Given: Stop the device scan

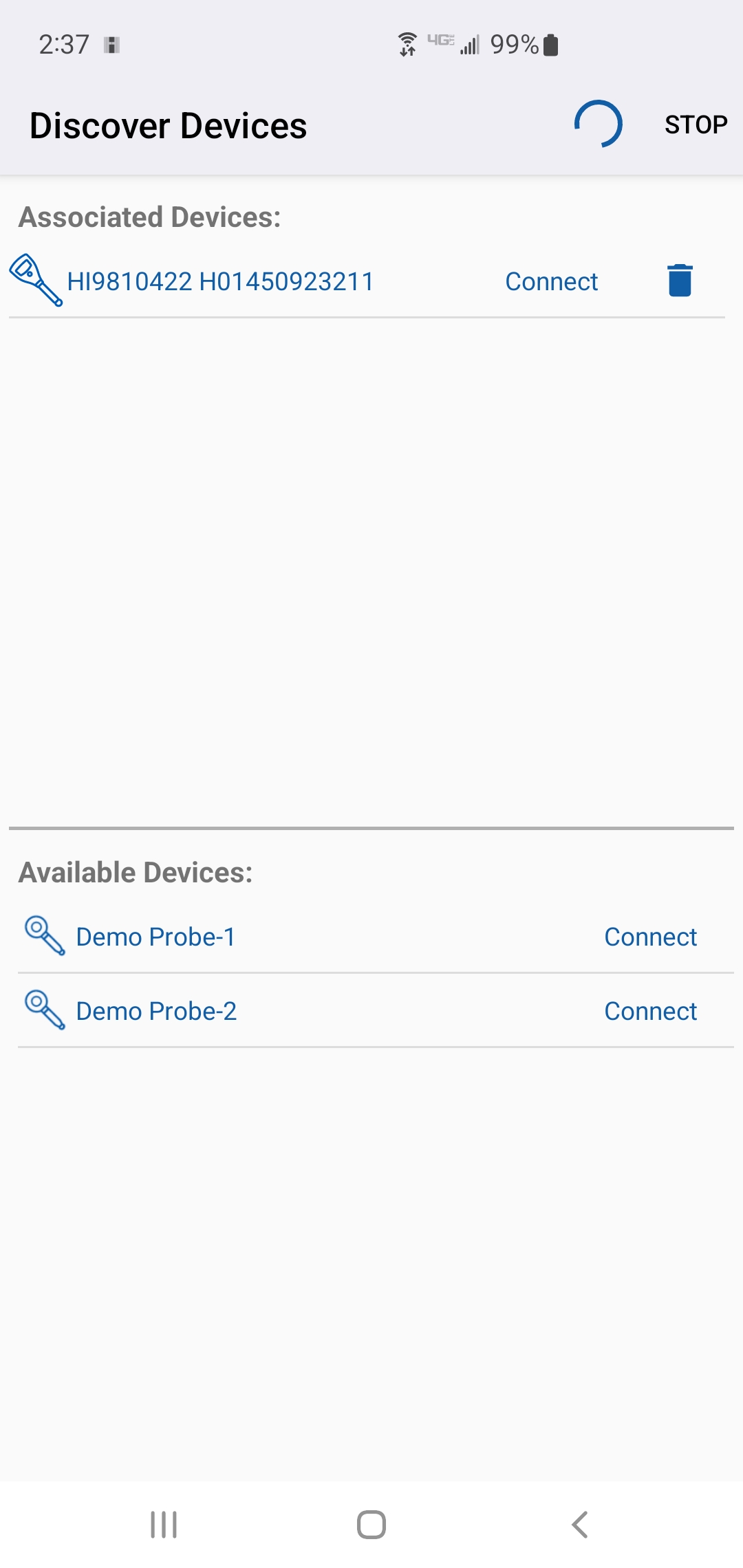Looking at the screenshot, I should click(696, 124).
